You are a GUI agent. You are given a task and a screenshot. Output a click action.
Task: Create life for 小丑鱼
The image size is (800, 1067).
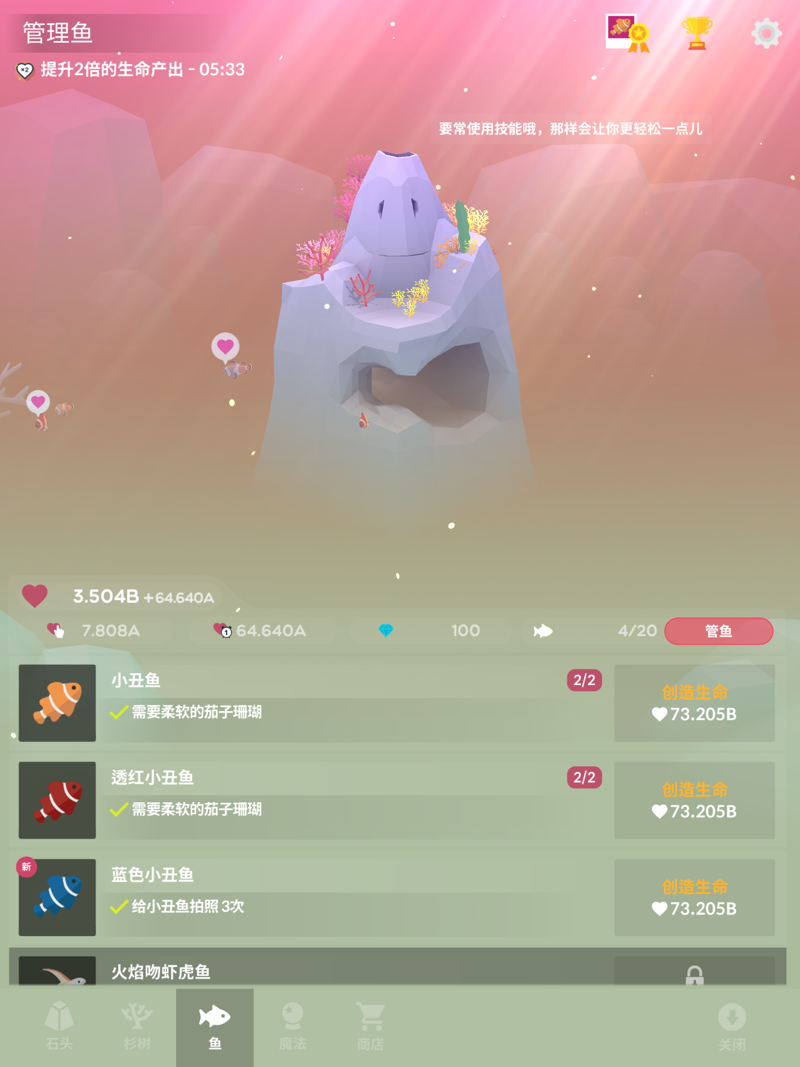(x=694, y=703)
